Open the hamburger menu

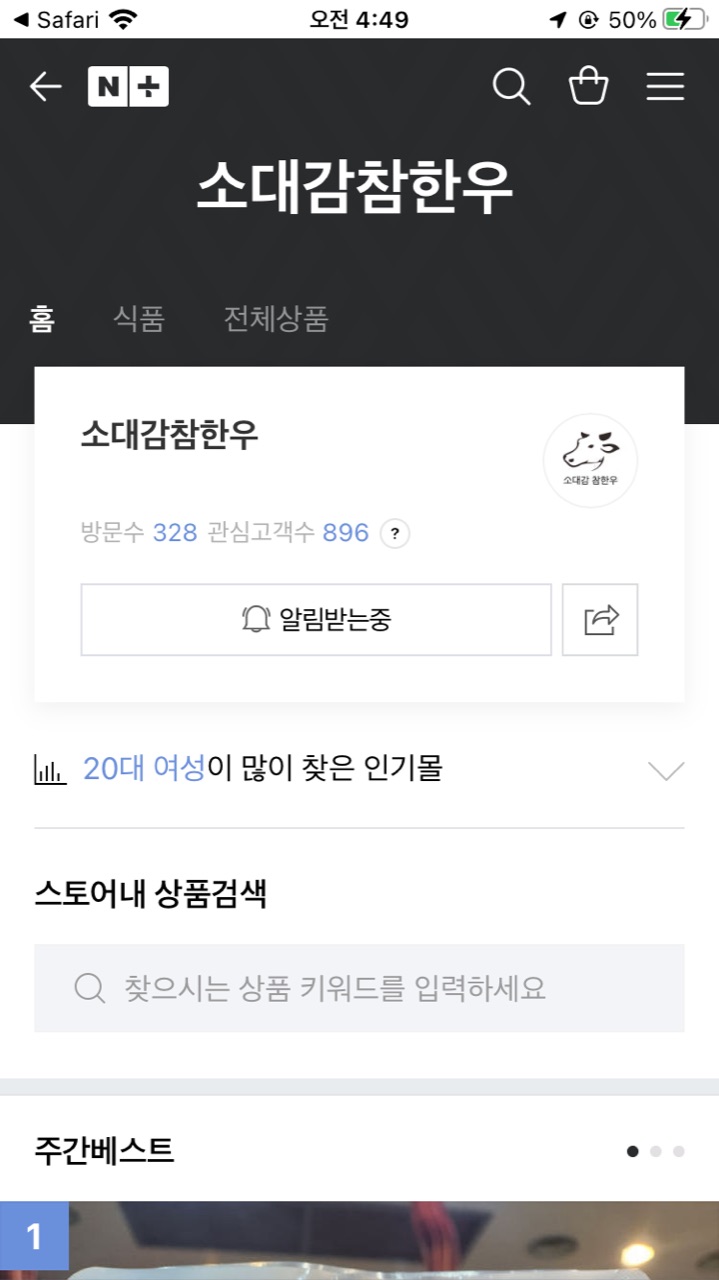click(665, 87)
